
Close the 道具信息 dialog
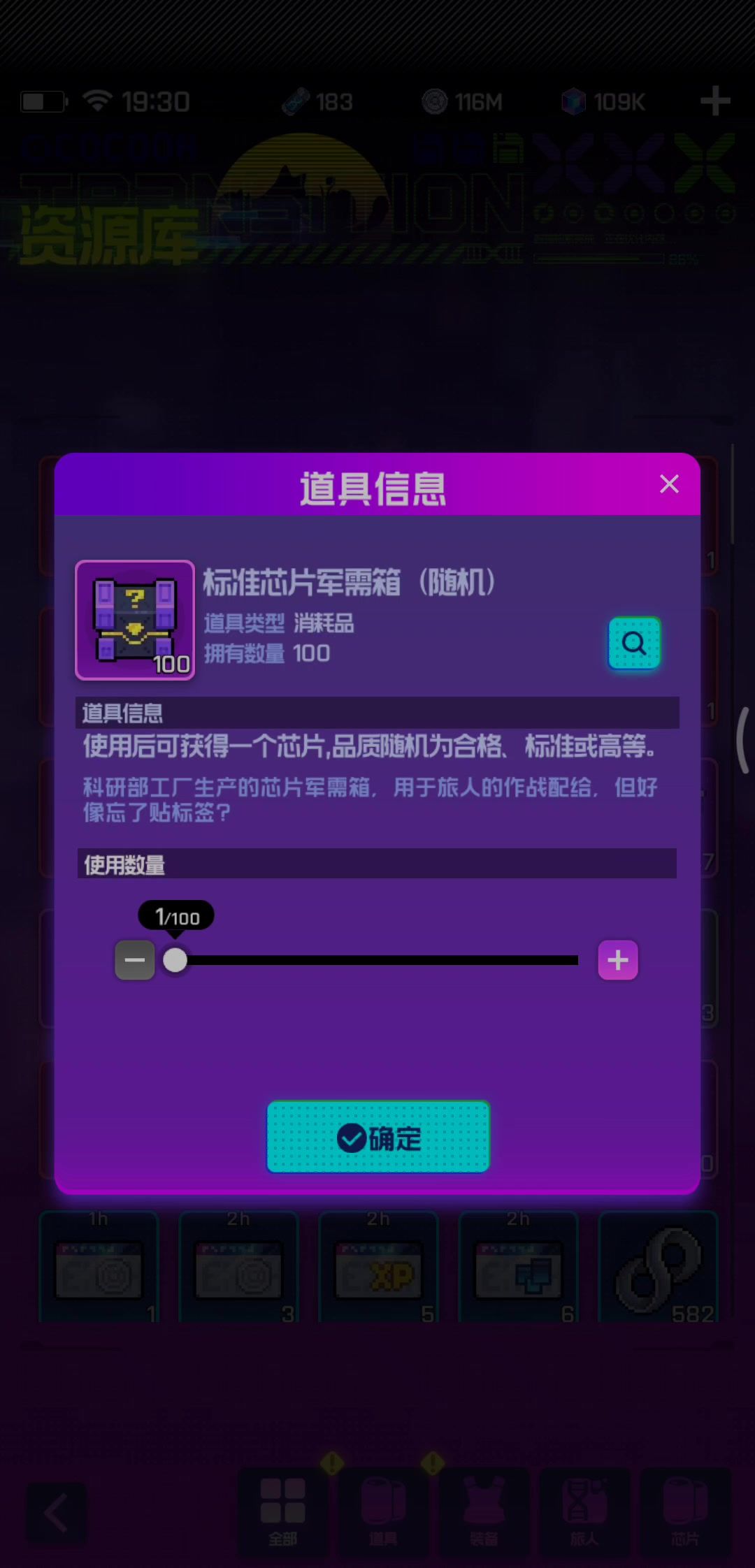tap(669, 484)
